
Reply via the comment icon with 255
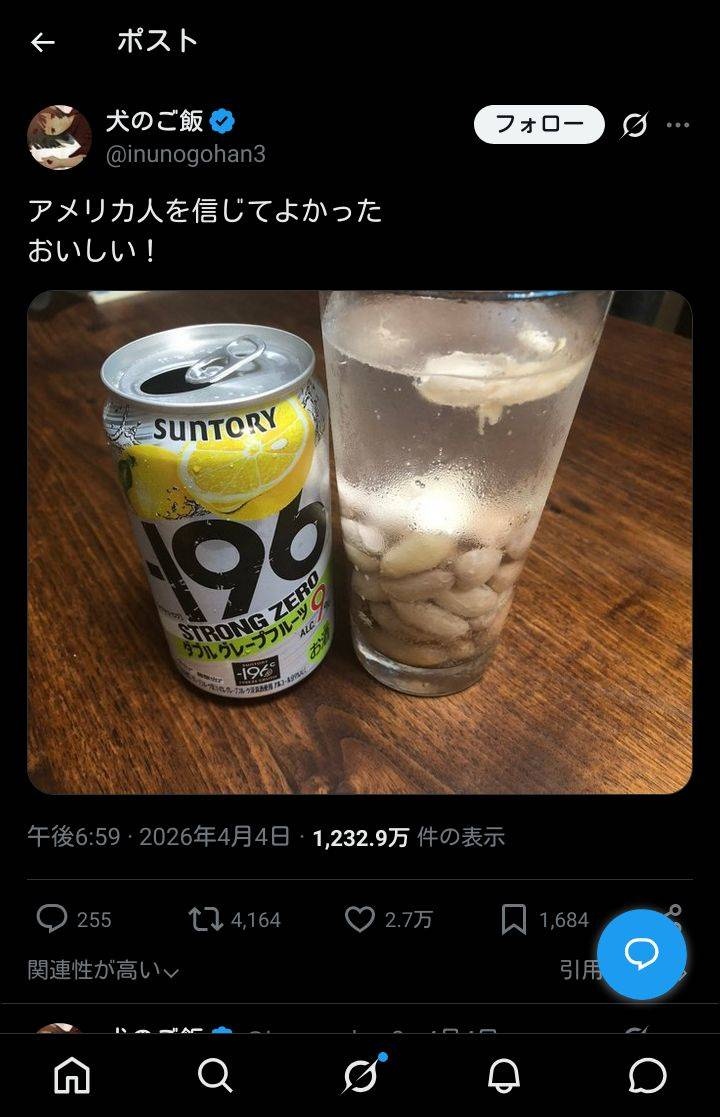pos(52,919)
